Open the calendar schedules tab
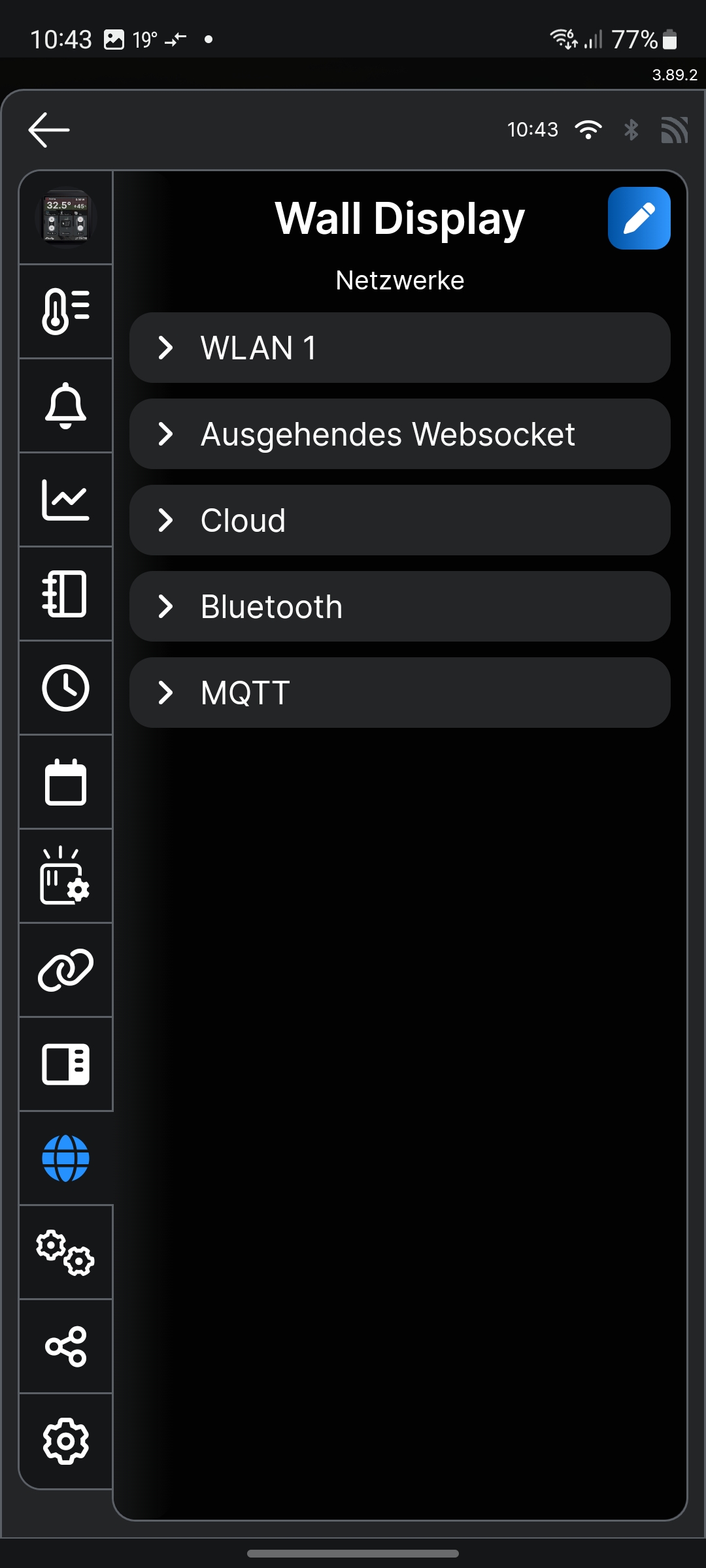The image size is (706, 1568). point(65,782)
